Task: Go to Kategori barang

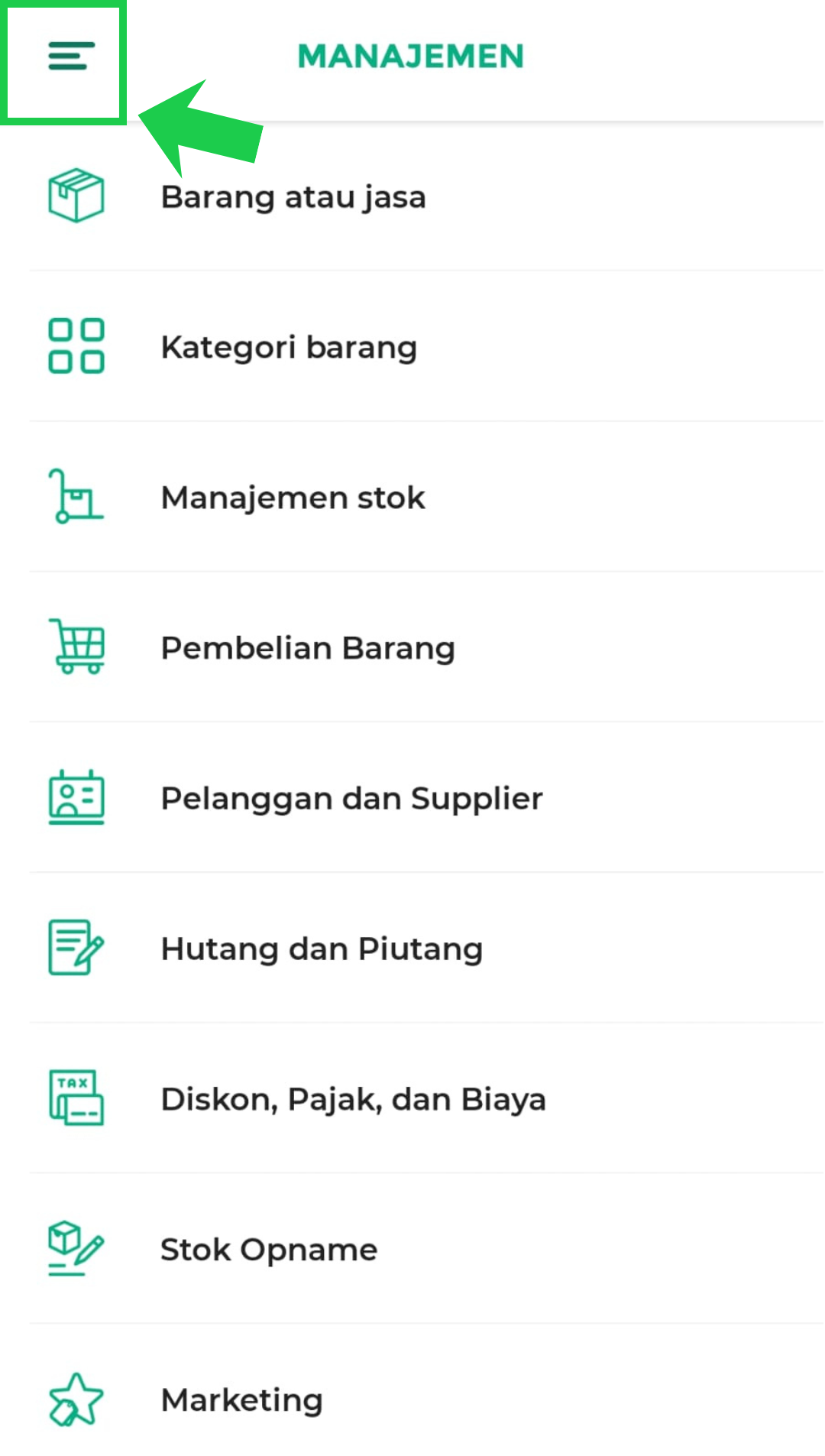Action: (289, 347)
